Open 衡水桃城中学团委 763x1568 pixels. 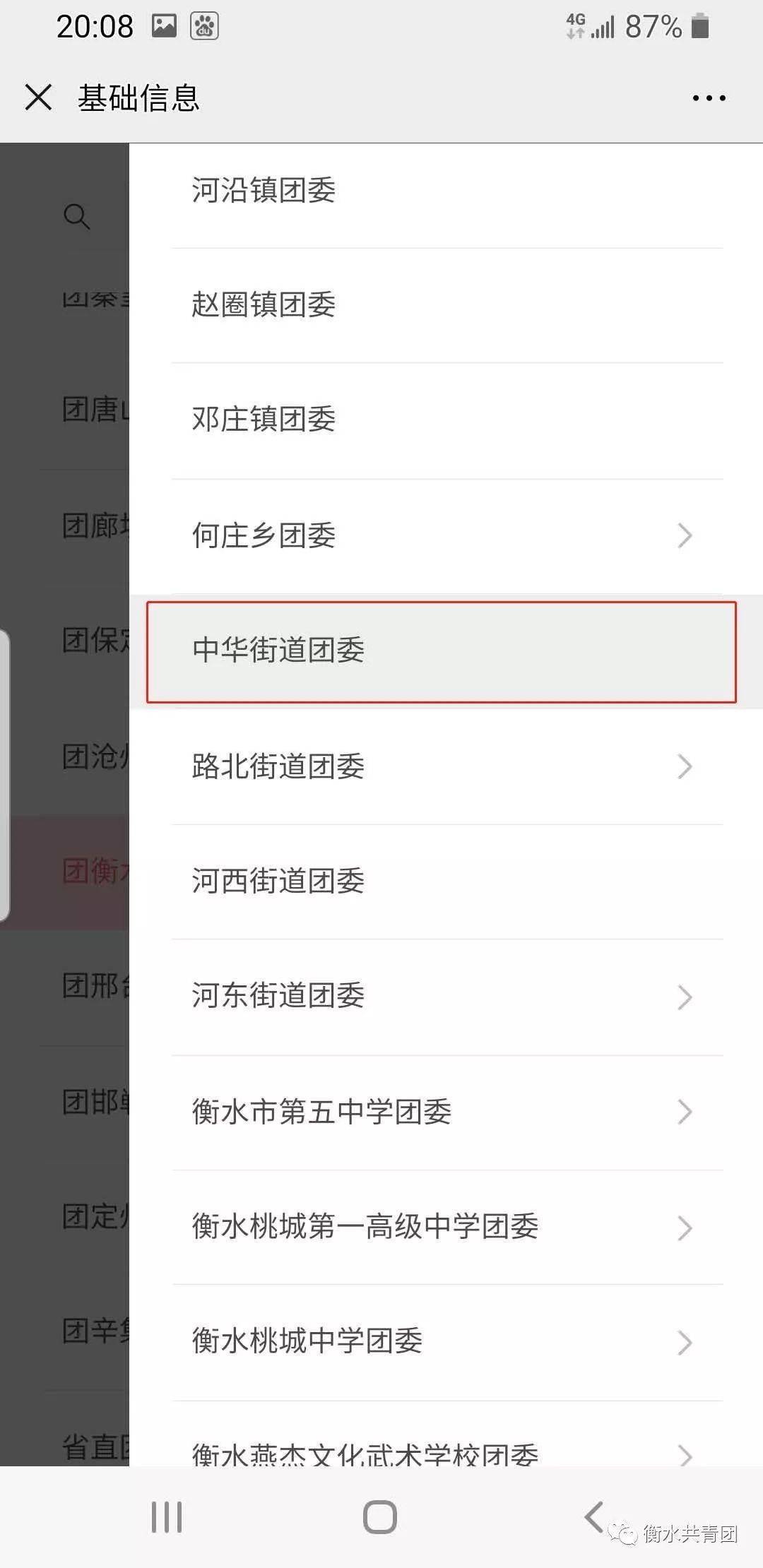pos(446,1342)
